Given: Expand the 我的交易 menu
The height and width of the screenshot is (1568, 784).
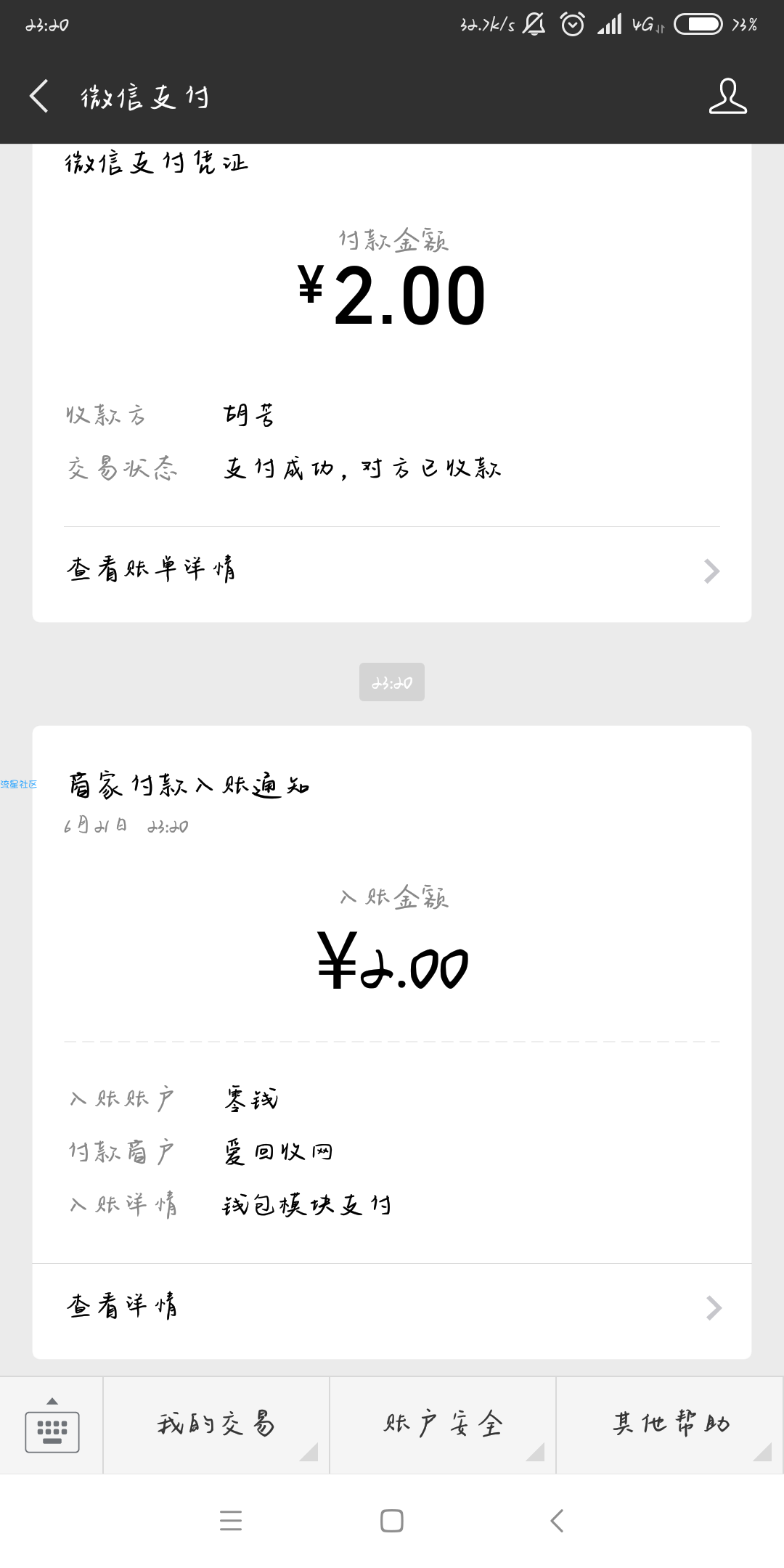Looking at the screenshot, I should pyautogui.click(x=216, y=1426).
